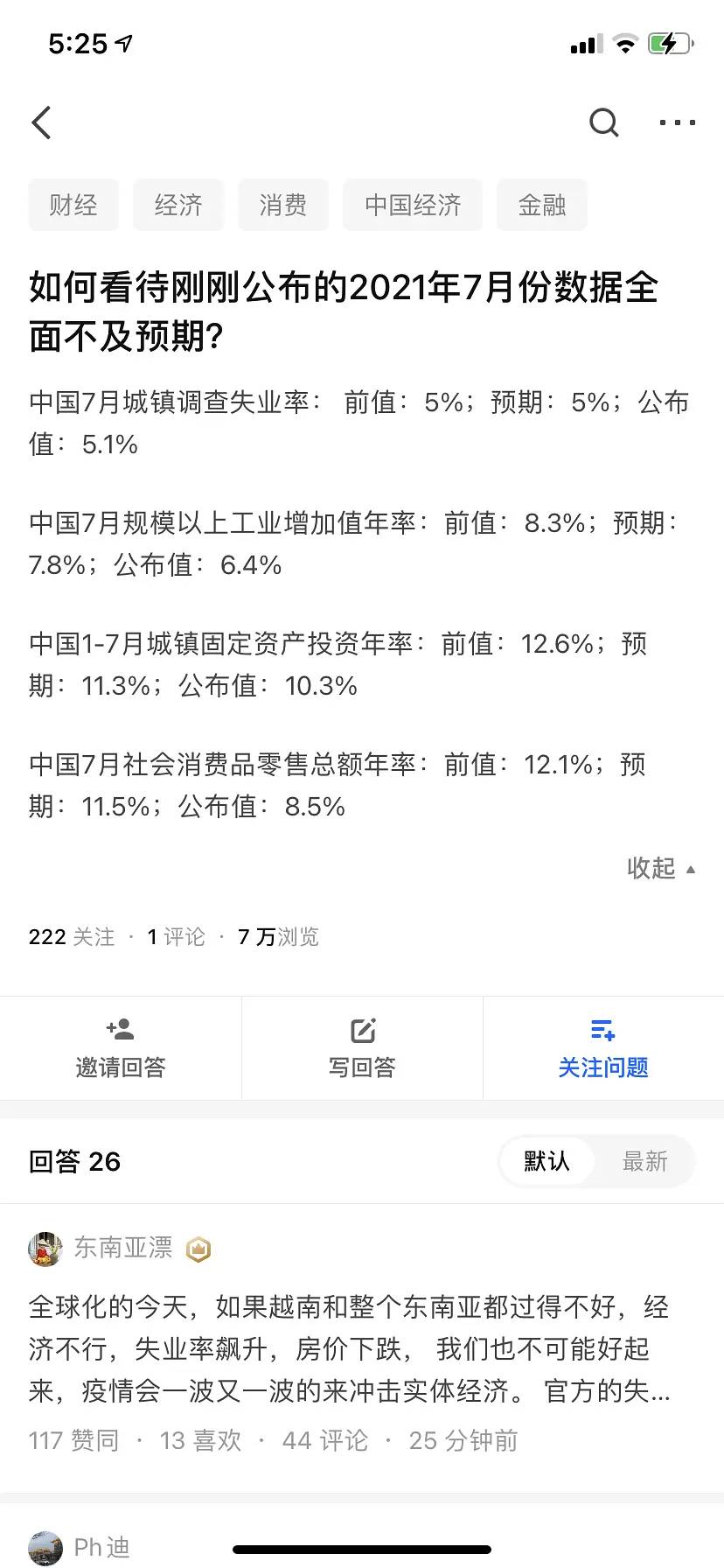Viewport: 724px width, 1568px height.
Task: Select the 金融 topic tag
Action: point(542,205)
